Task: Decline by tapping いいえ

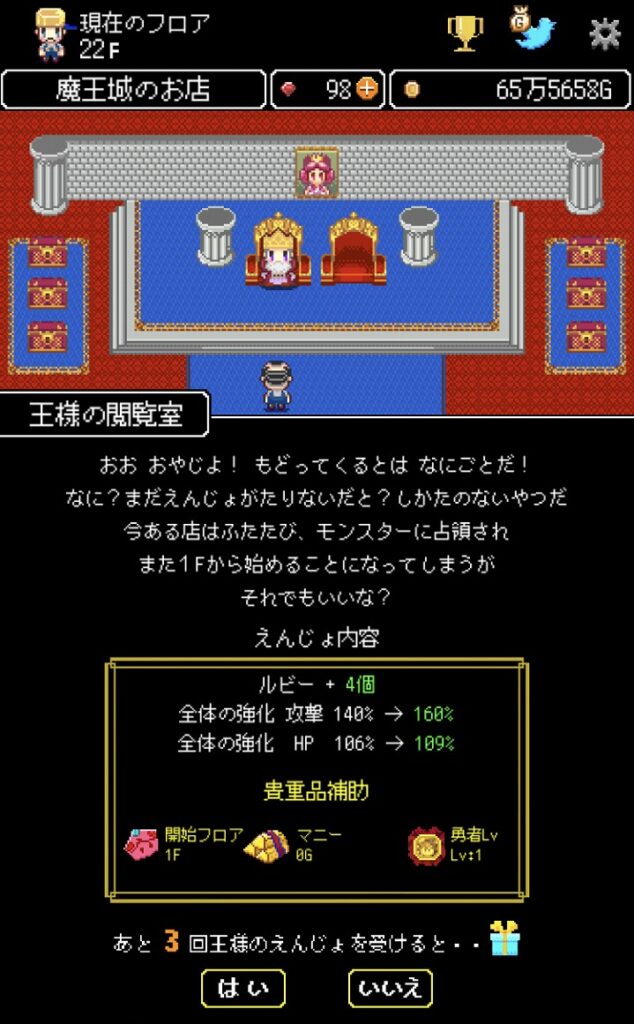Action: click(x=390, y=988)
